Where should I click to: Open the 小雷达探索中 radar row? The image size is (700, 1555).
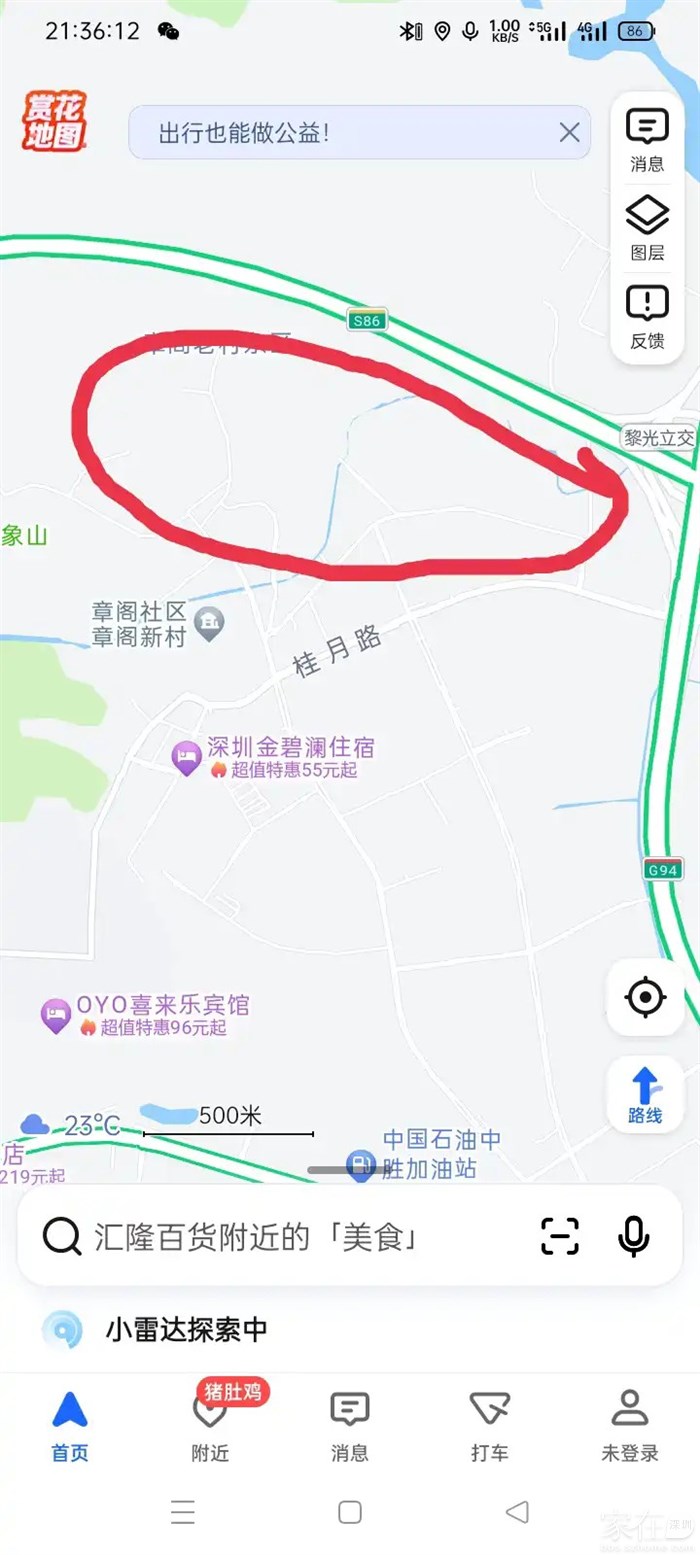(186, 1329)
